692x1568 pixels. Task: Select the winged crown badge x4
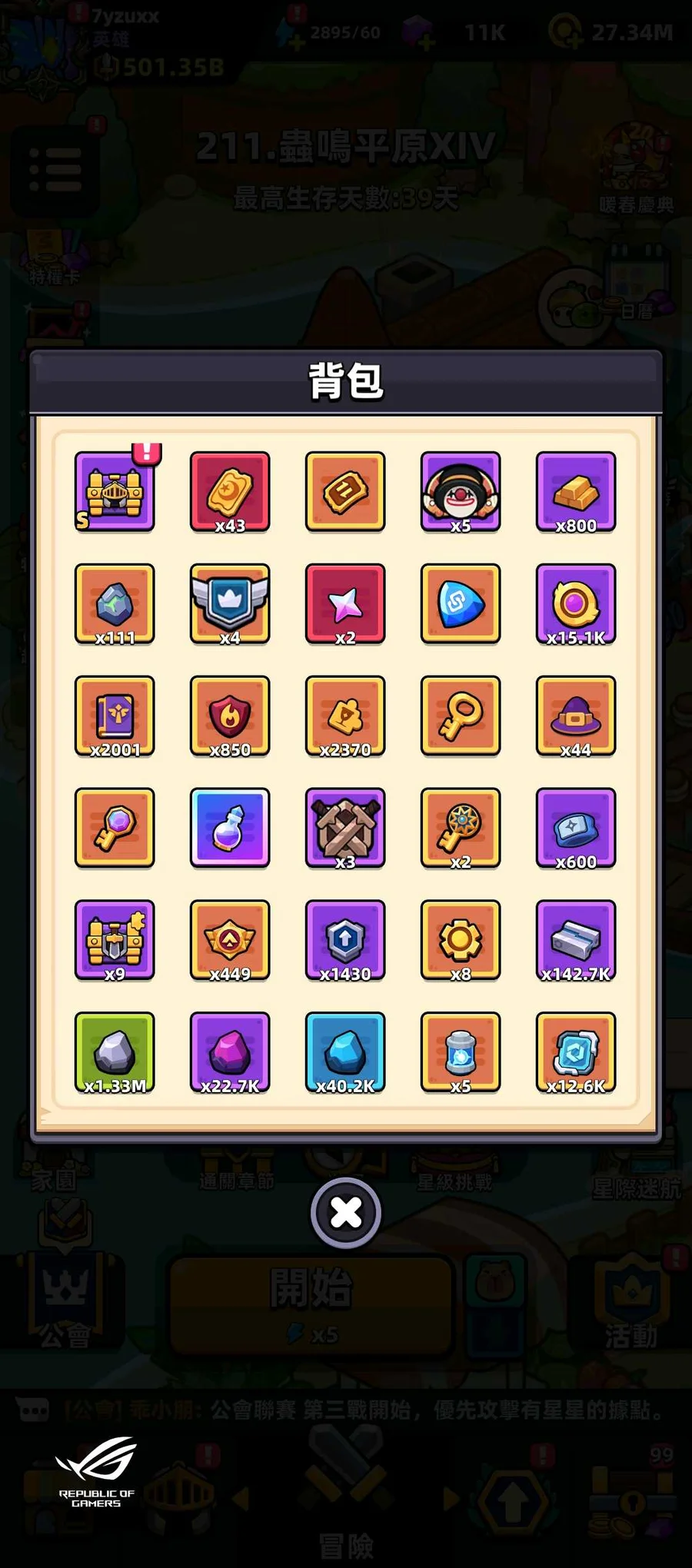pos(230,604)
